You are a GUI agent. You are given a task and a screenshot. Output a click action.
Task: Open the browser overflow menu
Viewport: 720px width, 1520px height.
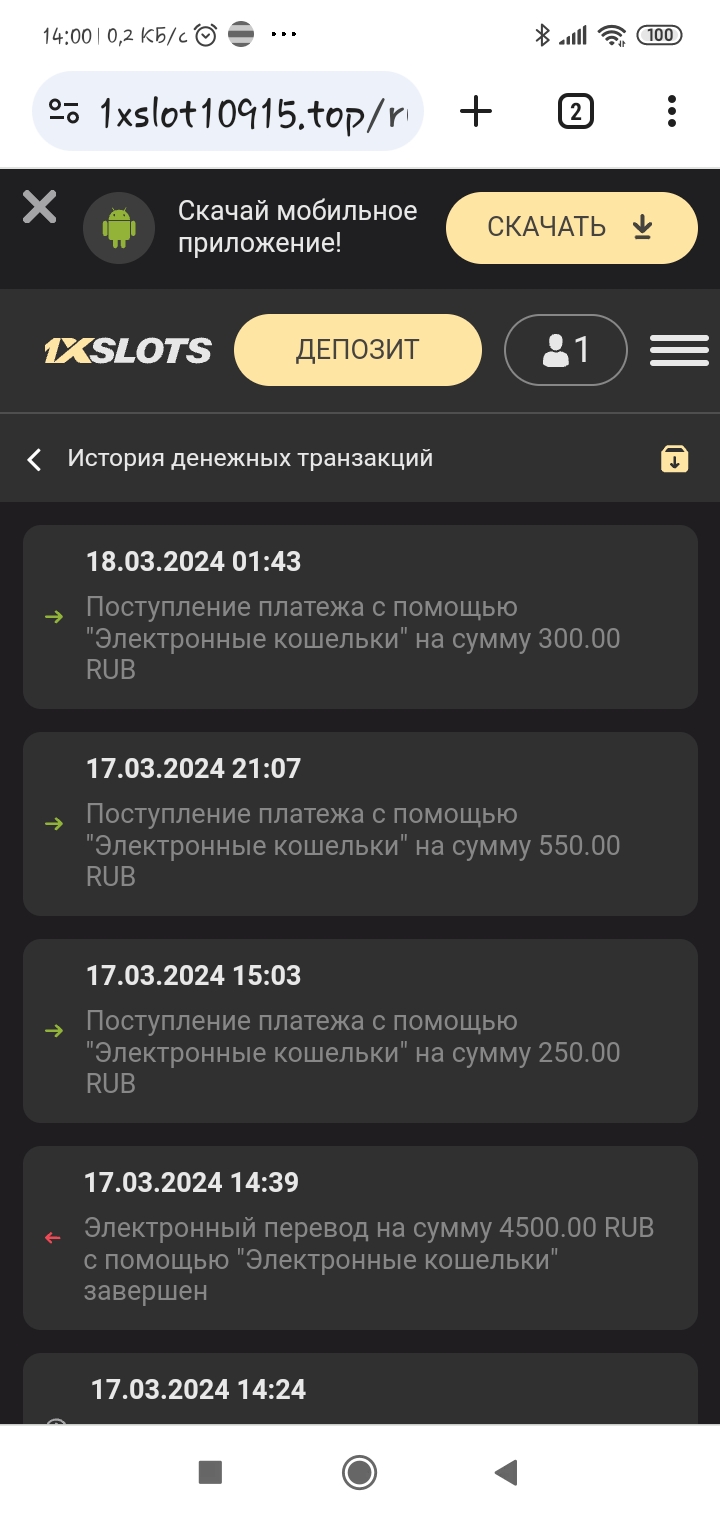point(671,112)
